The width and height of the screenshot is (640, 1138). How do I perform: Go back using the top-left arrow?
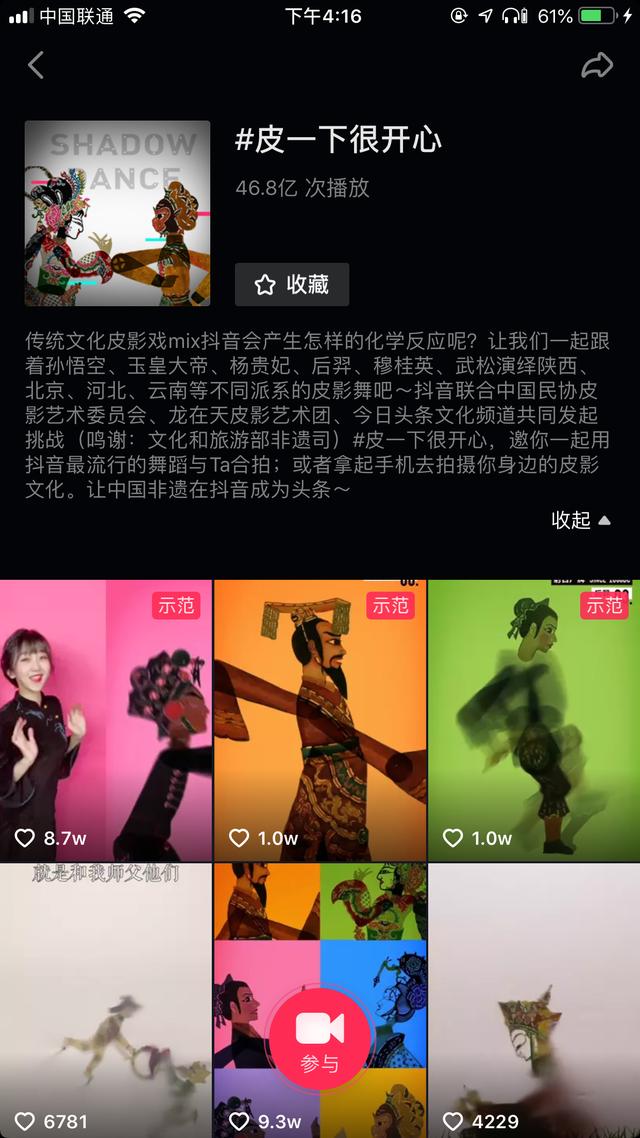pos(36,66)
